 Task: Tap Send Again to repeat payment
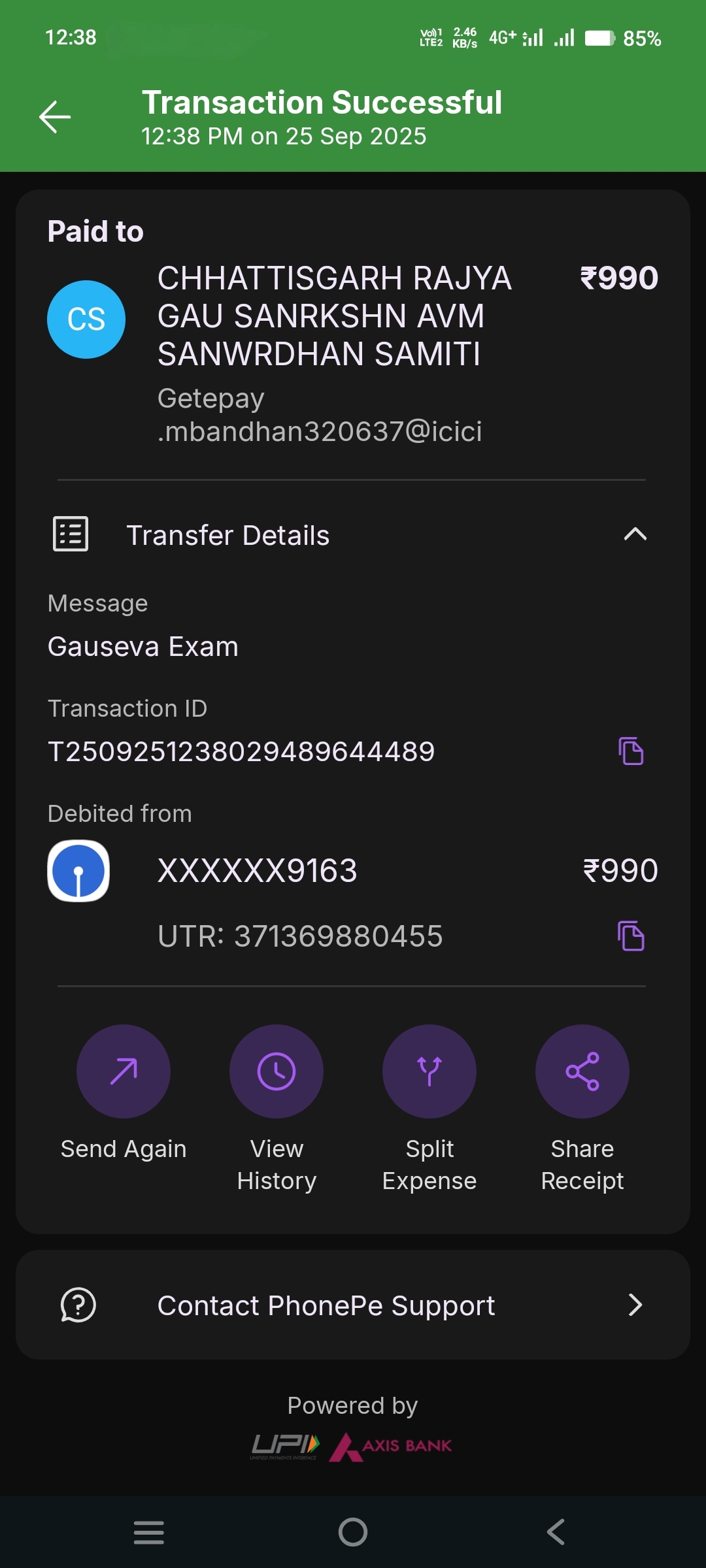pos(124,1071)
